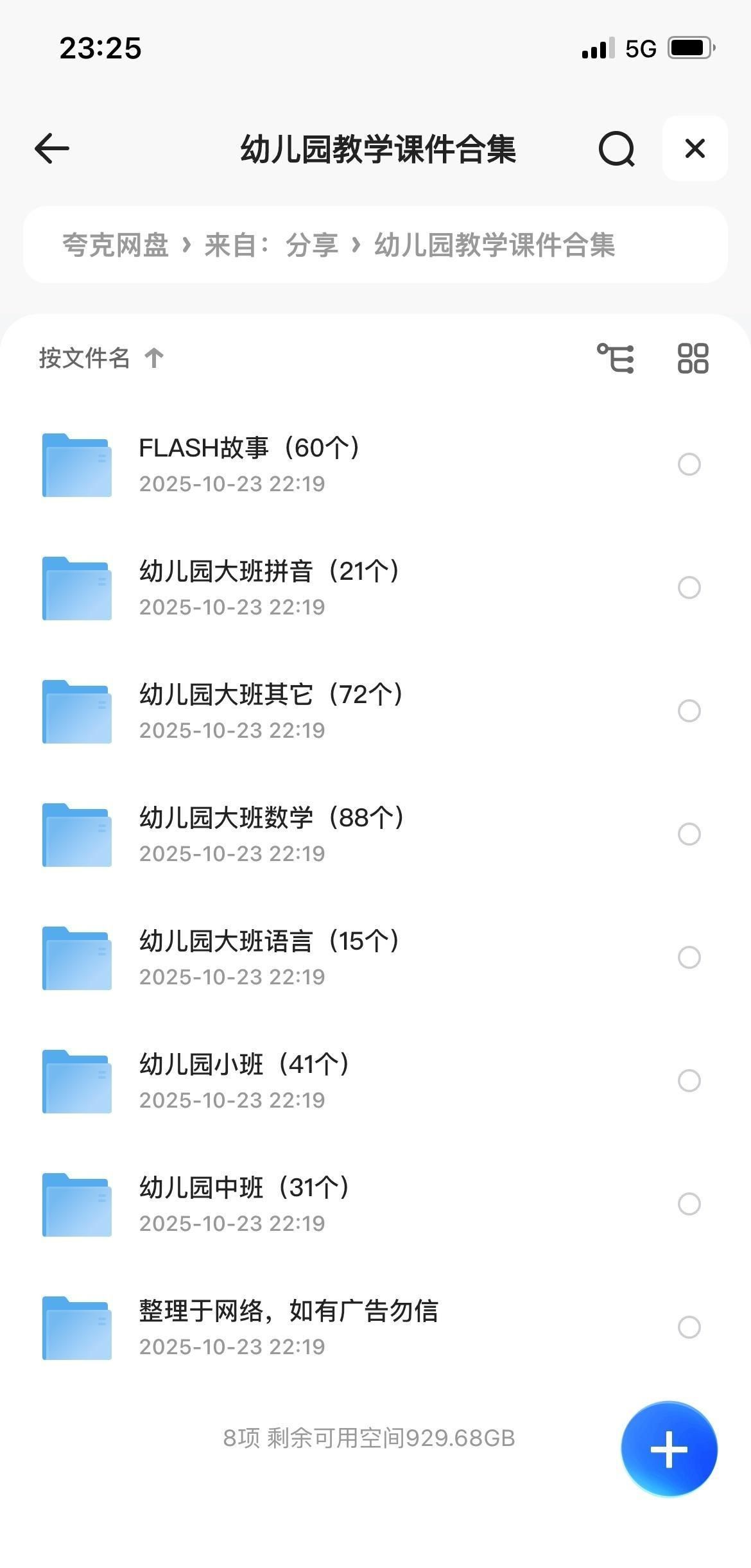The image size is (751, 1568).
Task: Switch to grid layout view
Action: pos(693,358)
